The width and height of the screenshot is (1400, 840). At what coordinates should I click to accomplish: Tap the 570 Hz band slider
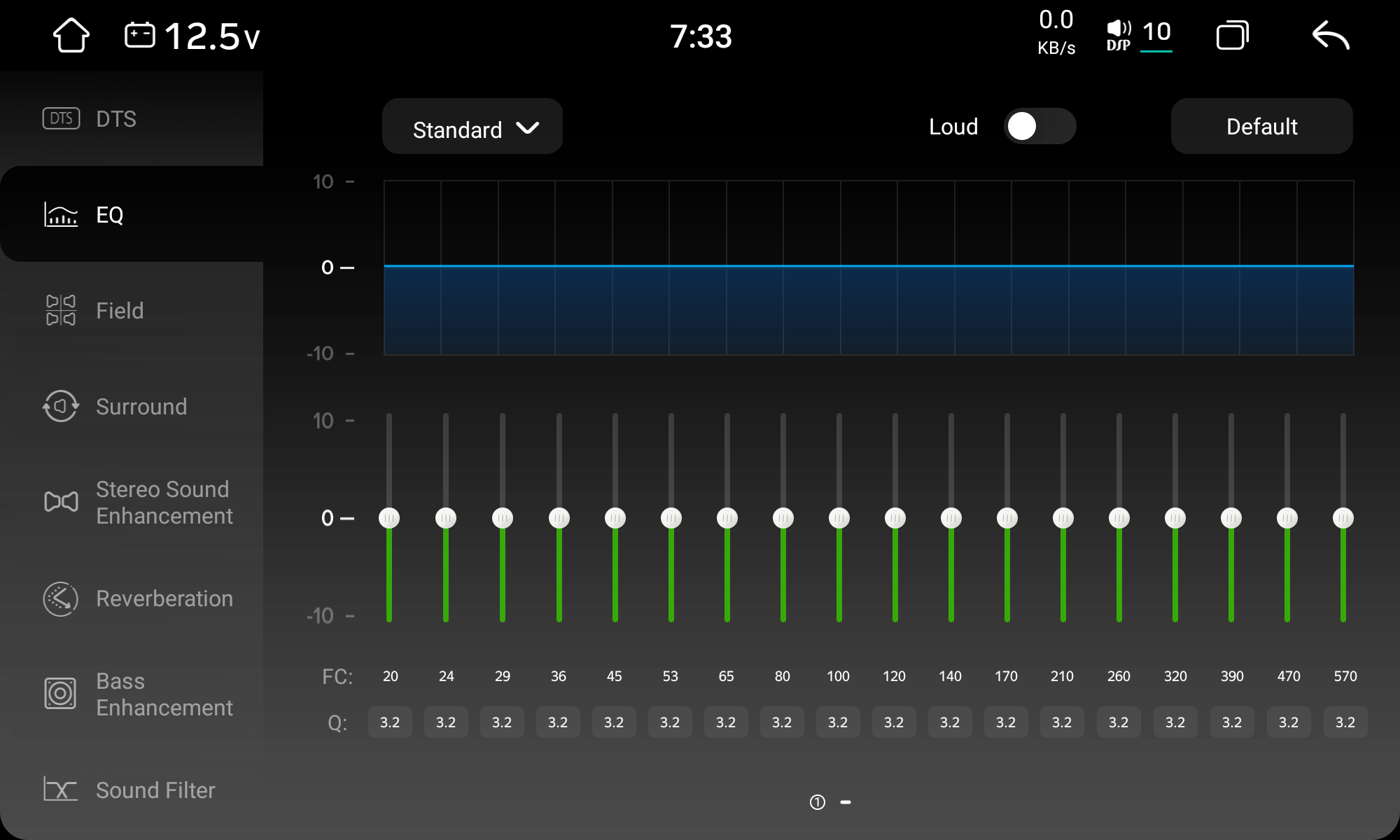1343,518
